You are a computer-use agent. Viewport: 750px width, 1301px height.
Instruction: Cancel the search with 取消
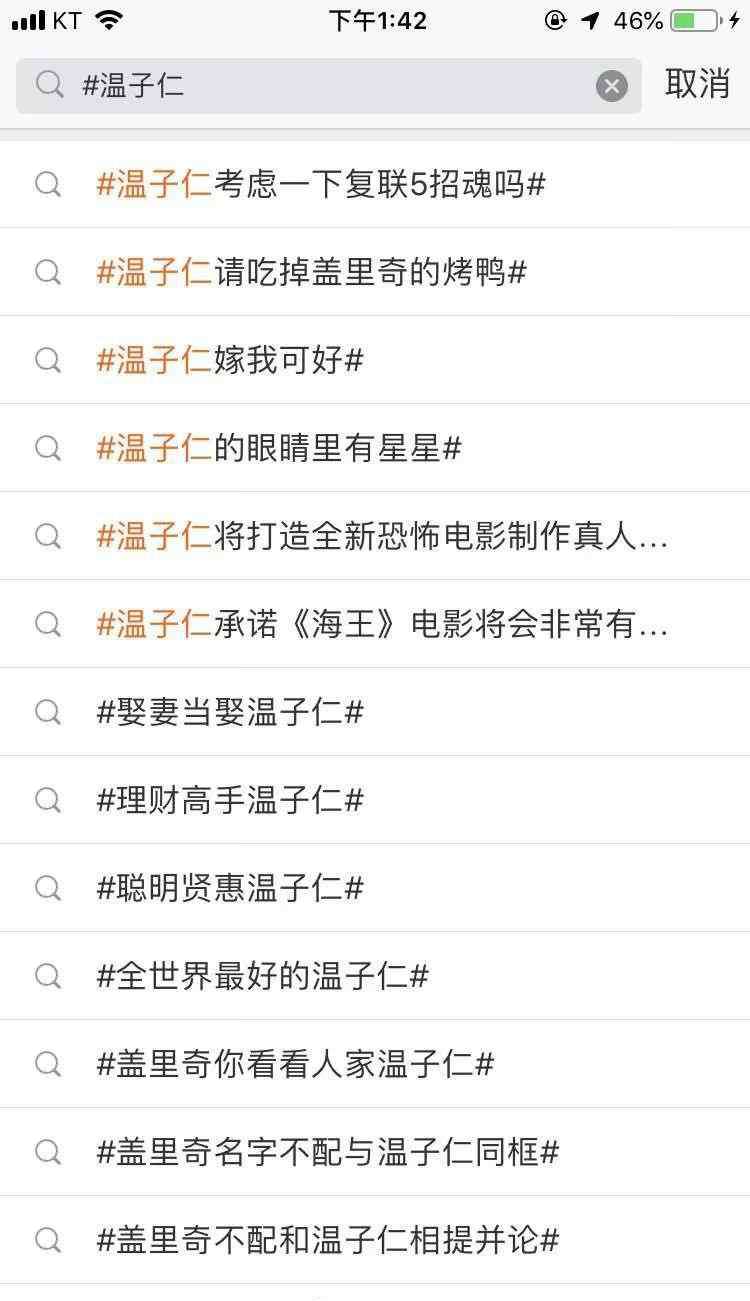[697, 84]
